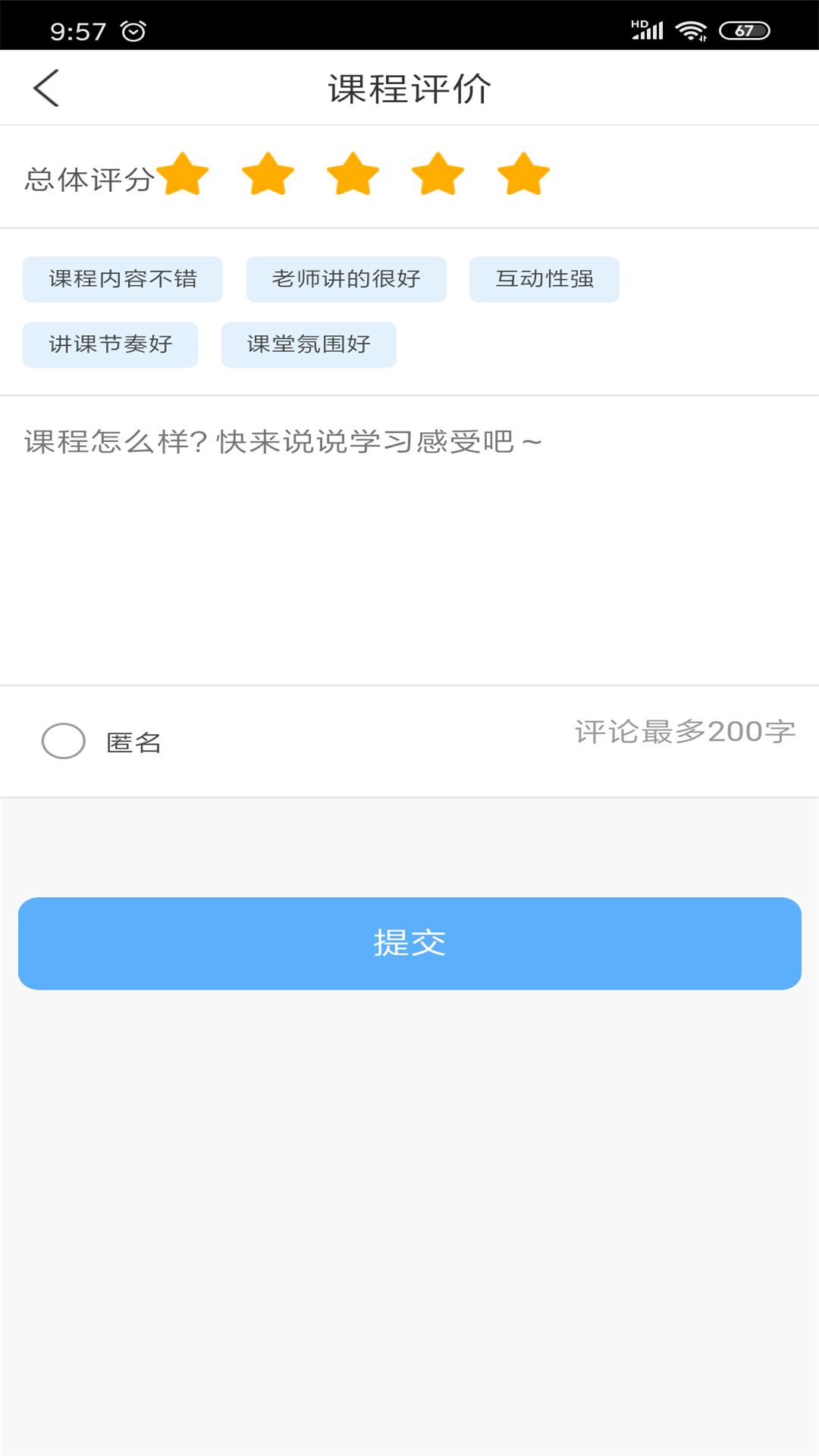Screen dimensions: 819x1456
Task: Tap the alarm clock icon in status bar
Action: [x=133, y=30]
